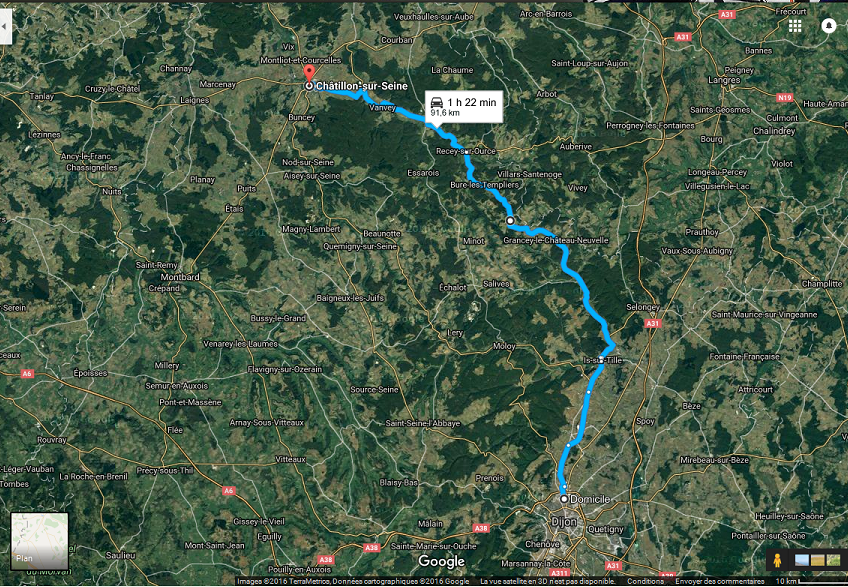Image resolution: width=848 pixels, height=587 pixels.
Task: Switch to Plan map view
Action: click(39, 541)
